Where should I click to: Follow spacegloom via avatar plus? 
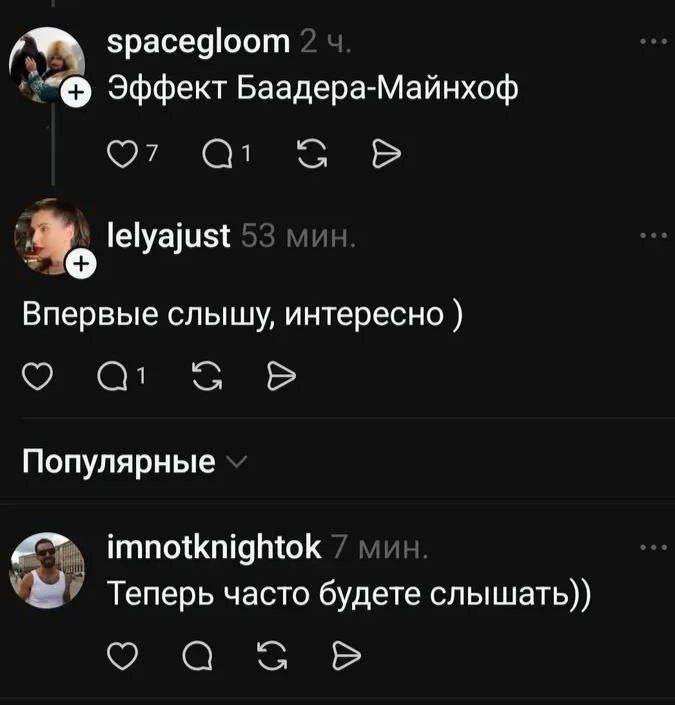(76, 95)
